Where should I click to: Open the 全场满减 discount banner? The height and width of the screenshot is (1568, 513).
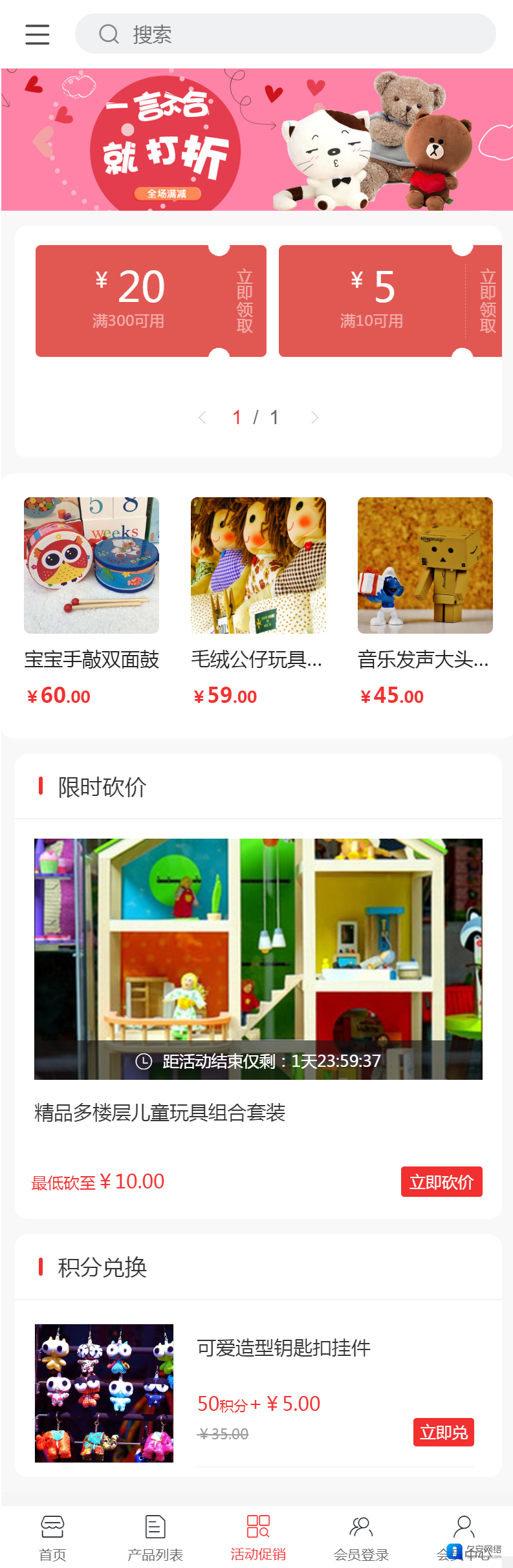(x=257, y=140)
